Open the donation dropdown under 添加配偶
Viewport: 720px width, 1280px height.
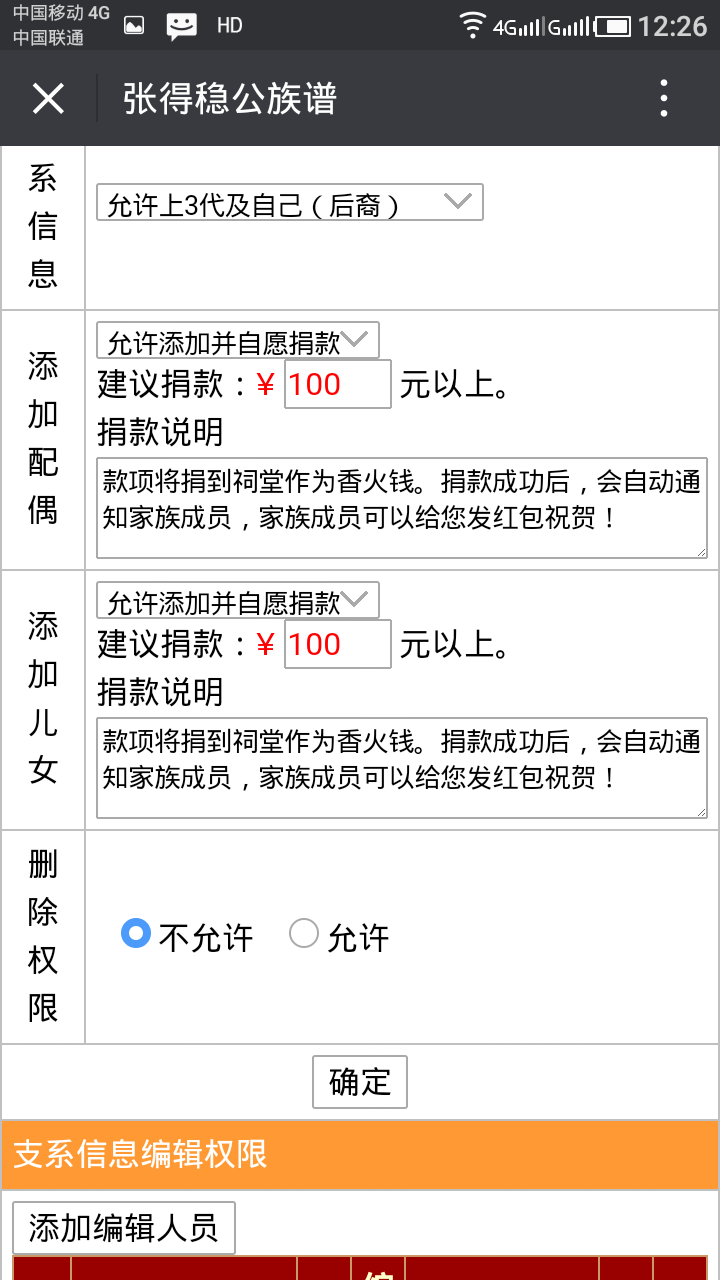pyautogui.click(x=238, y=341)
